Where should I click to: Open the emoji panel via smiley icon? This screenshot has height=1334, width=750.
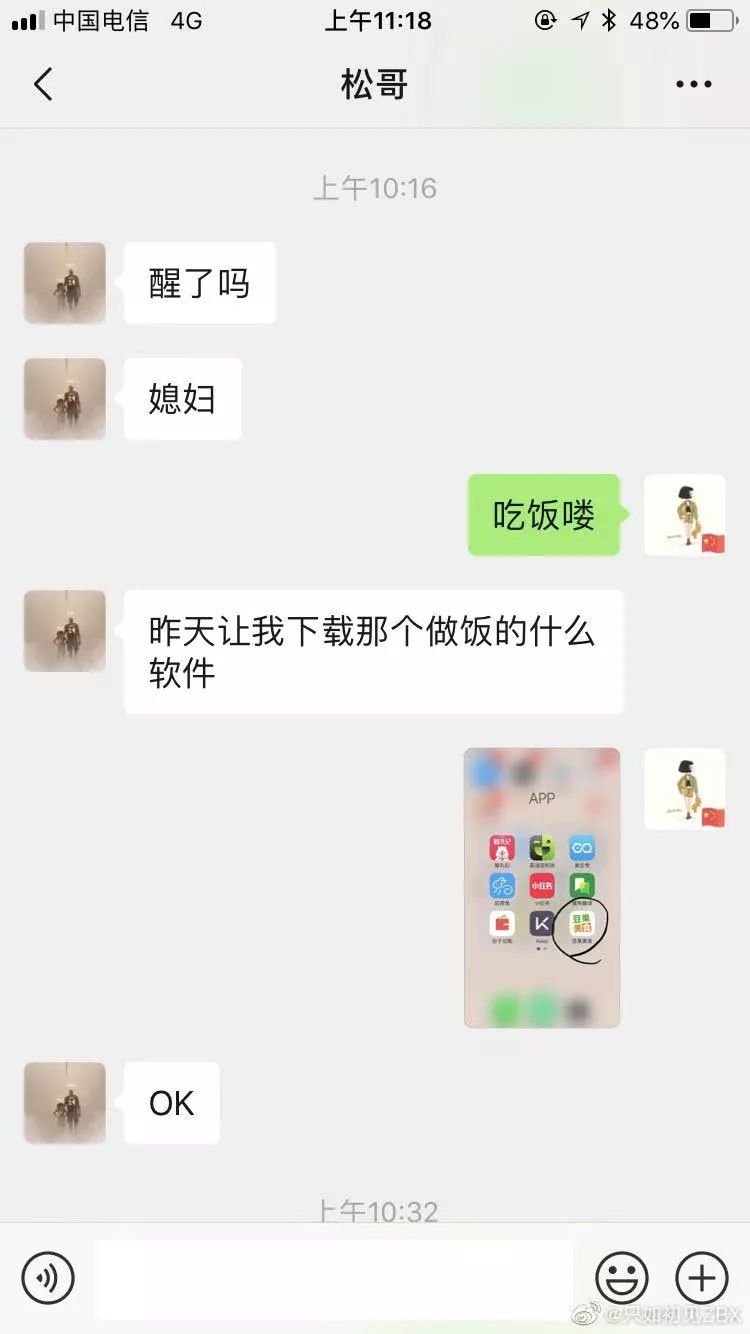(622, 1277)
